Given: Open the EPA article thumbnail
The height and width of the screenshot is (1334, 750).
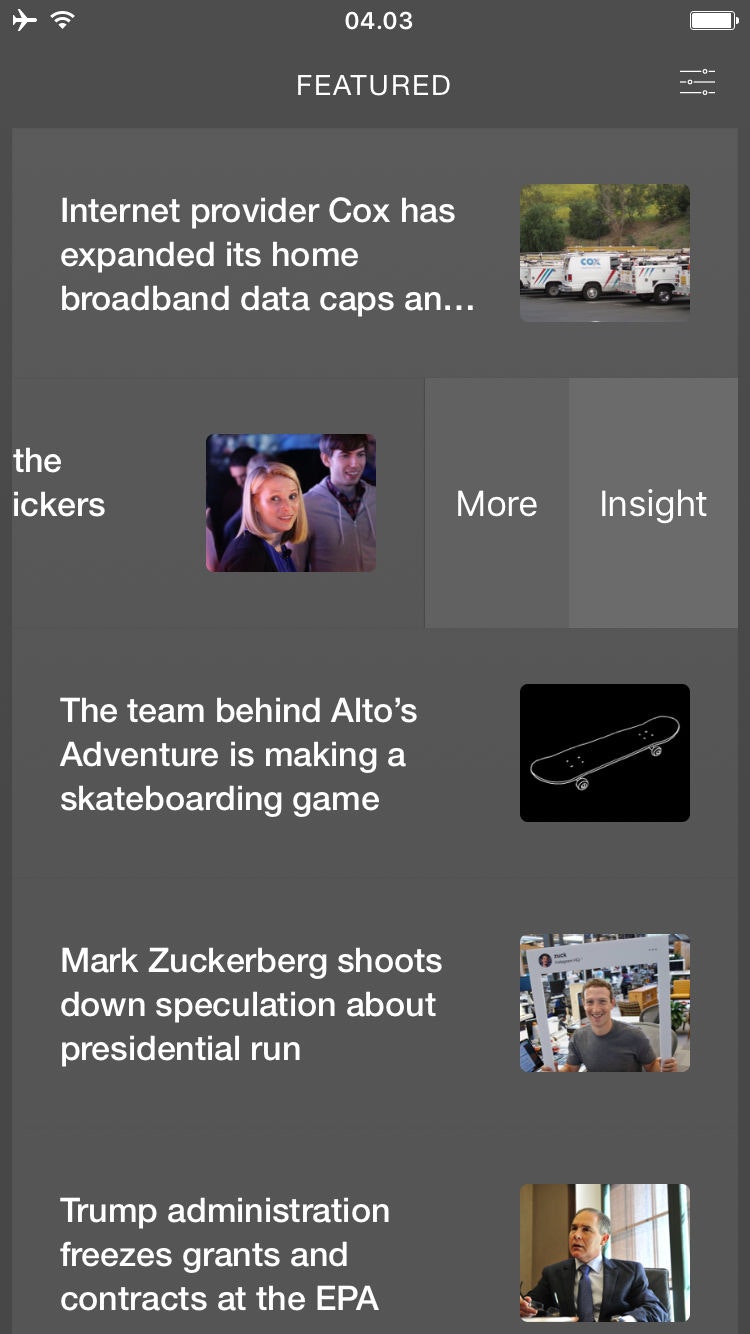Looking at the screenshot, I should tap(604, 1252).
